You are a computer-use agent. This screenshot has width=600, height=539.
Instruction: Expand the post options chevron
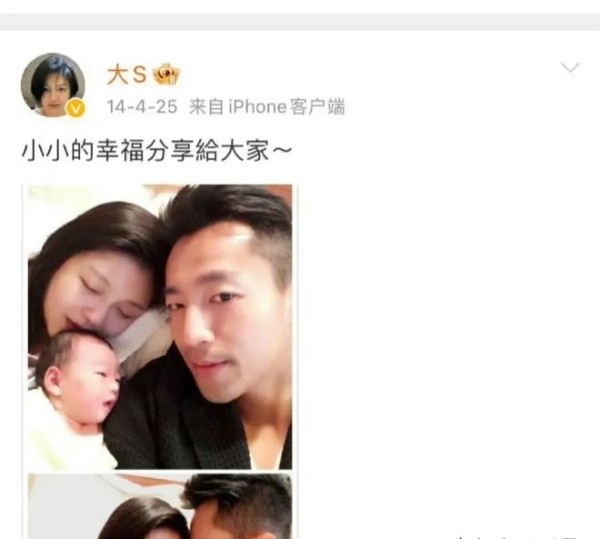coord(569,69)
